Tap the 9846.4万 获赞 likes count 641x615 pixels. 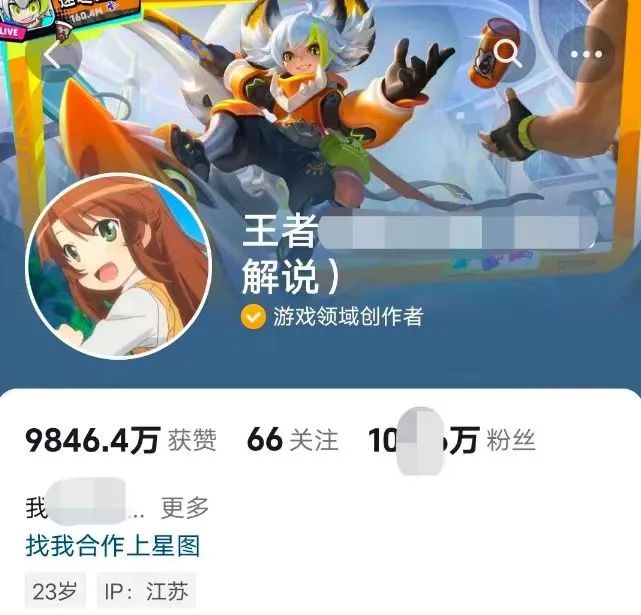click(x=120, y=440)
